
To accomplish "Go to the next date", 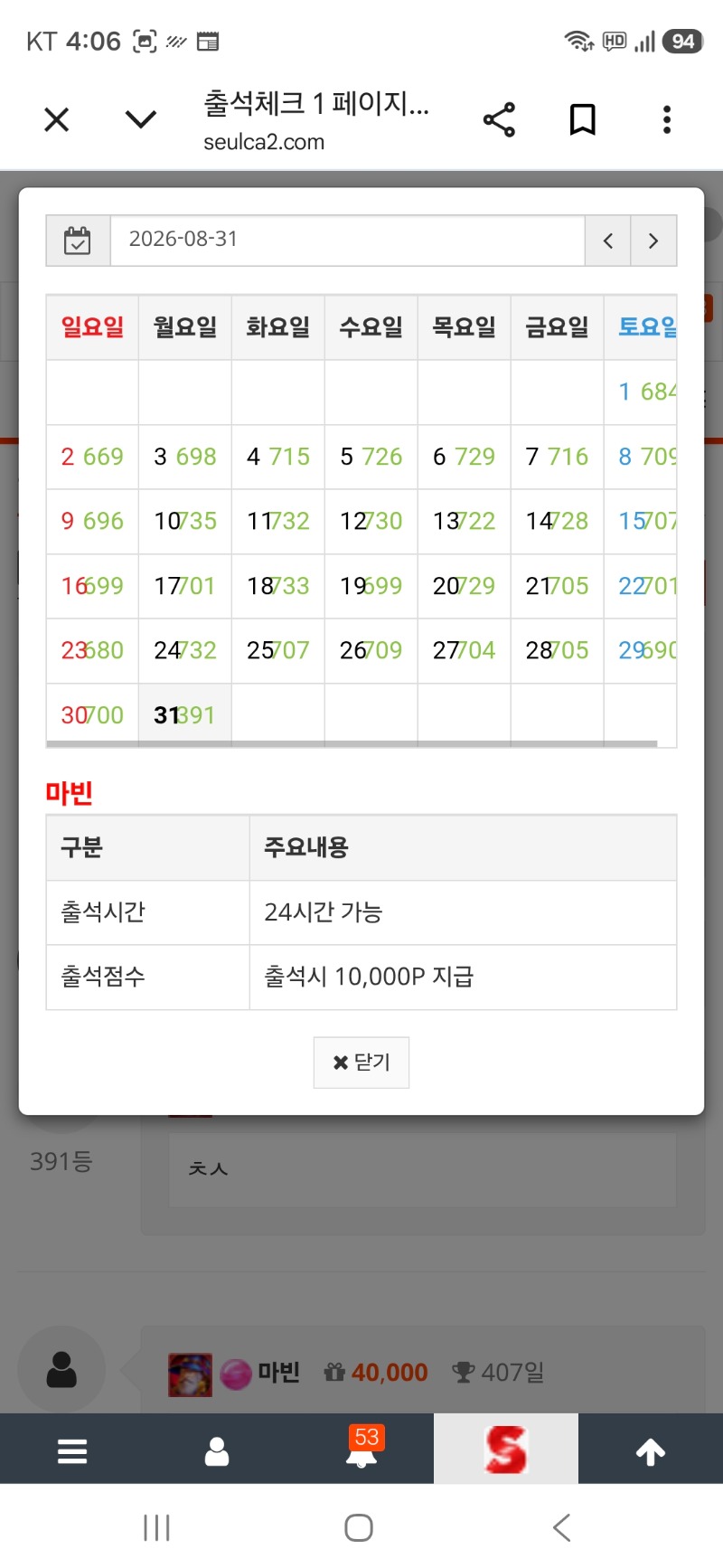I will 653,241.
